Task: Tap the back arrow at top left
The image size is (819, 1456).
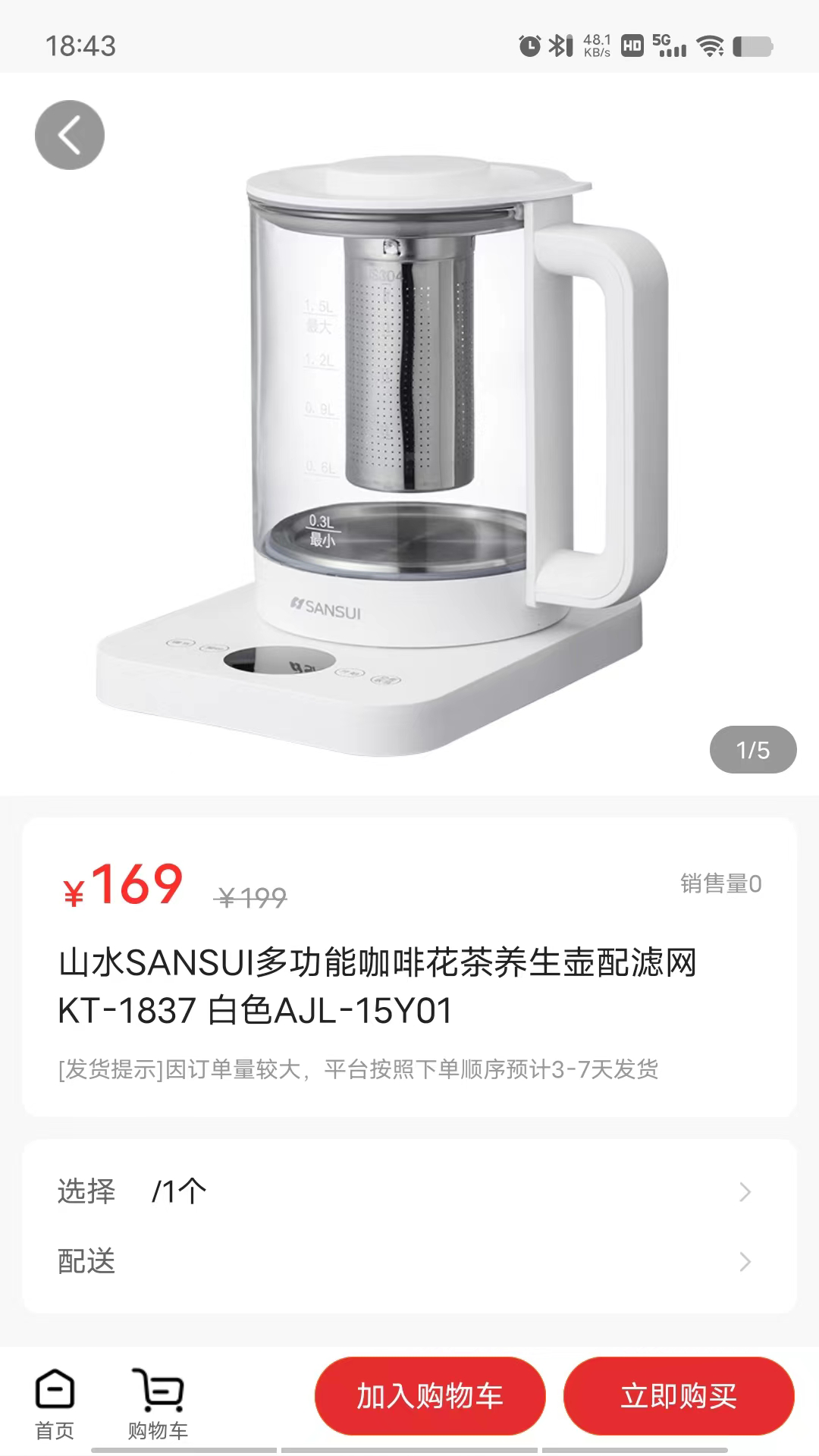Action: coord(70,134)
